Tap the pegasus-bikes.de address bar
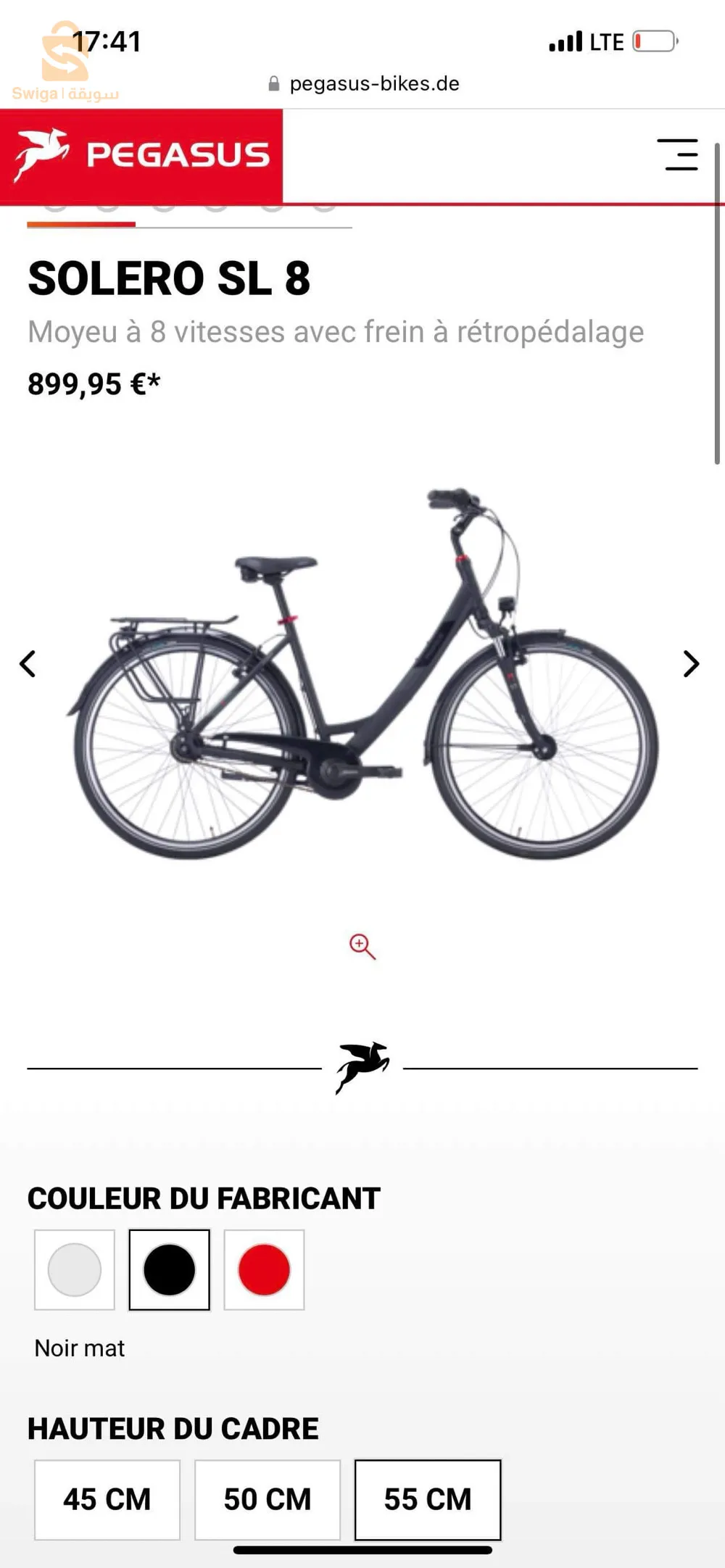725x1568 pixels. [x=364, y=84]
